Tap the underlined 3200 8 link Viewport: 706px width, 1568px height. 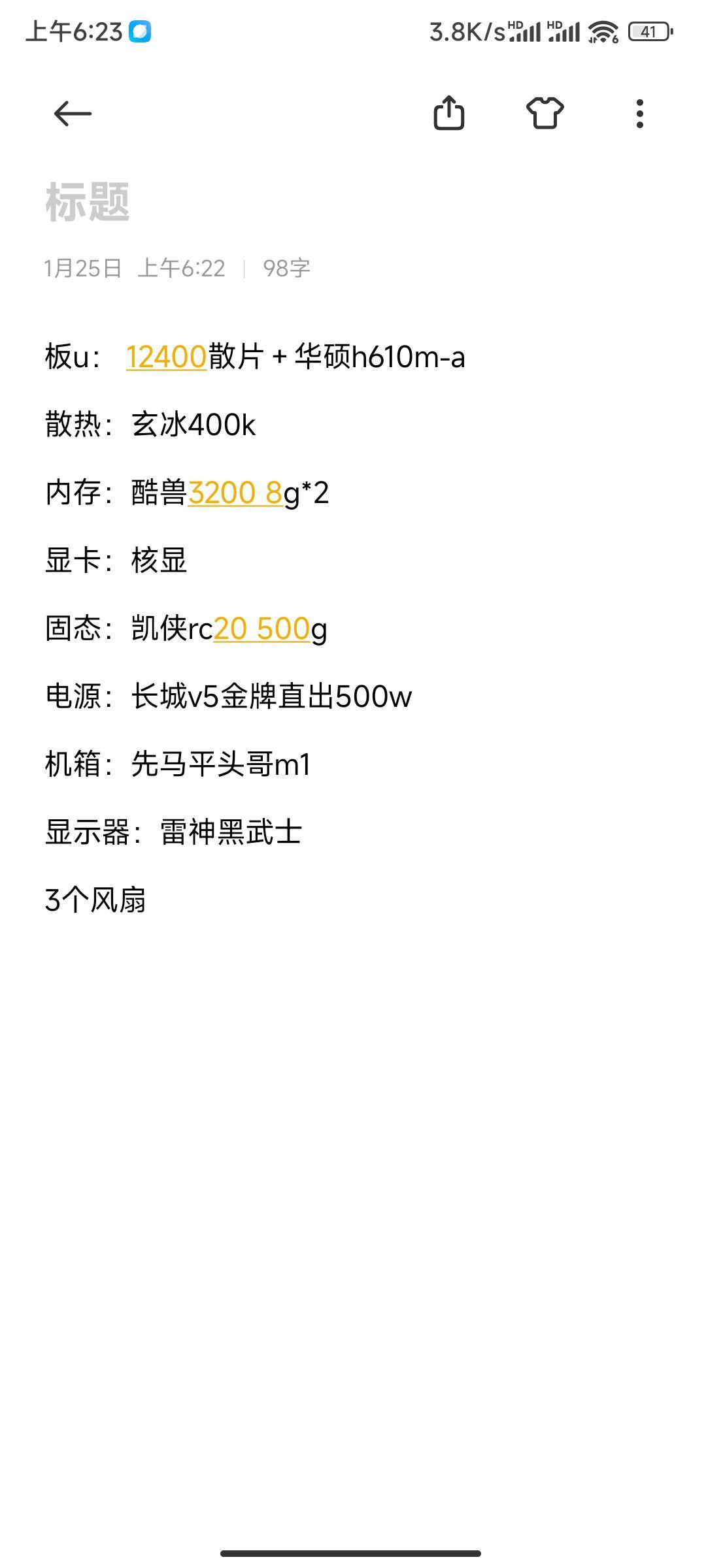tap(235, 493)
